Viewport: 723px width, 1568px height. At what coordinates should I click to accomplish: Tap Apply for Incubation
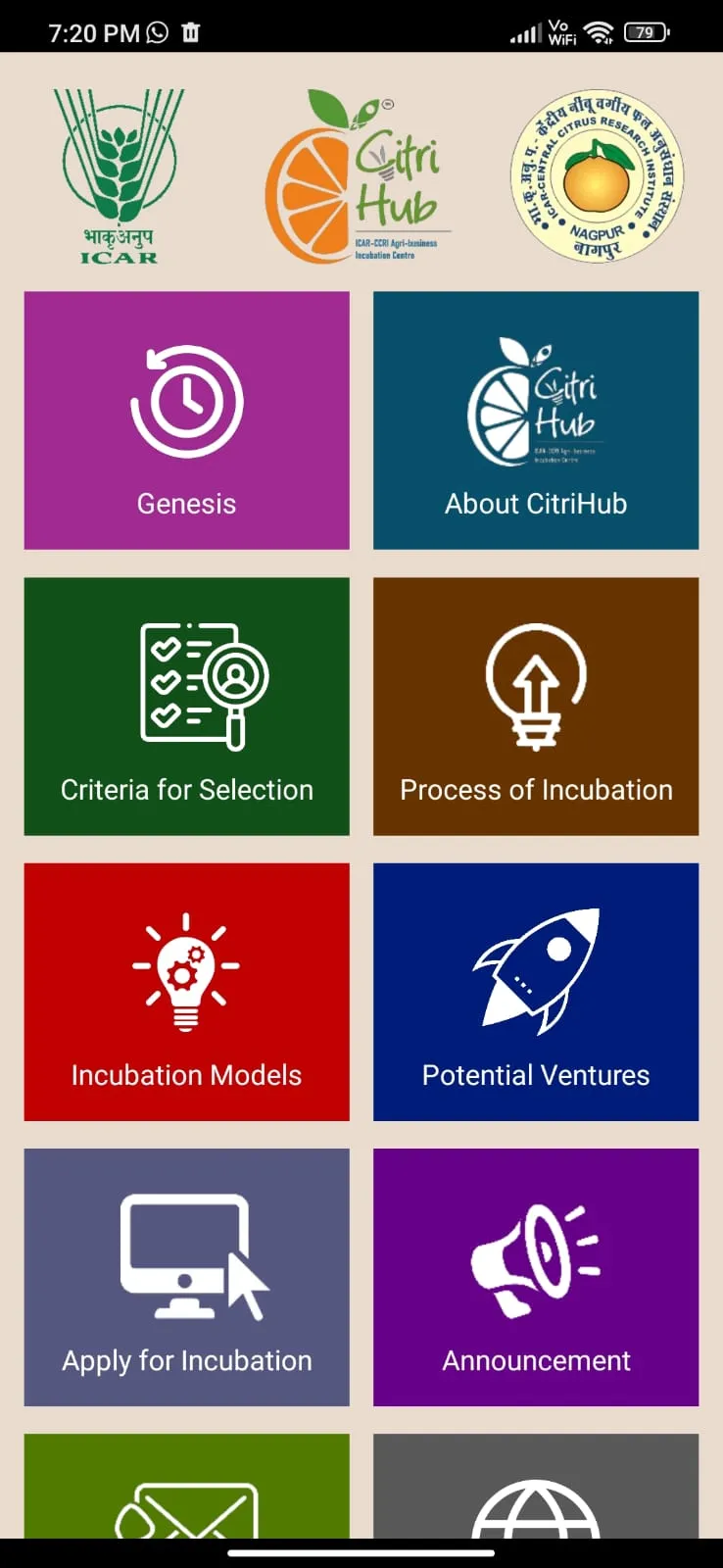[186, 1277]
